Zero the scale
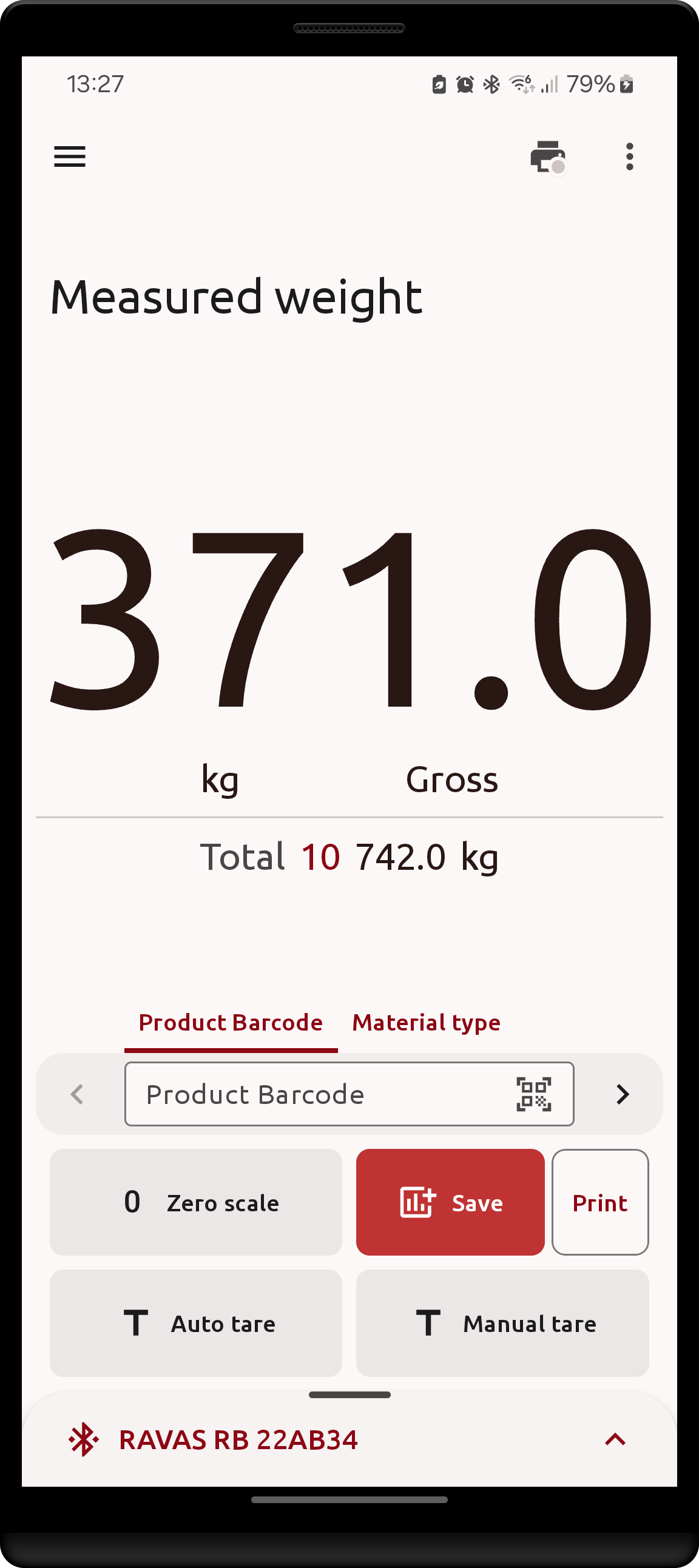This screenshot has width=699, height=1568. click(195, 1202)
